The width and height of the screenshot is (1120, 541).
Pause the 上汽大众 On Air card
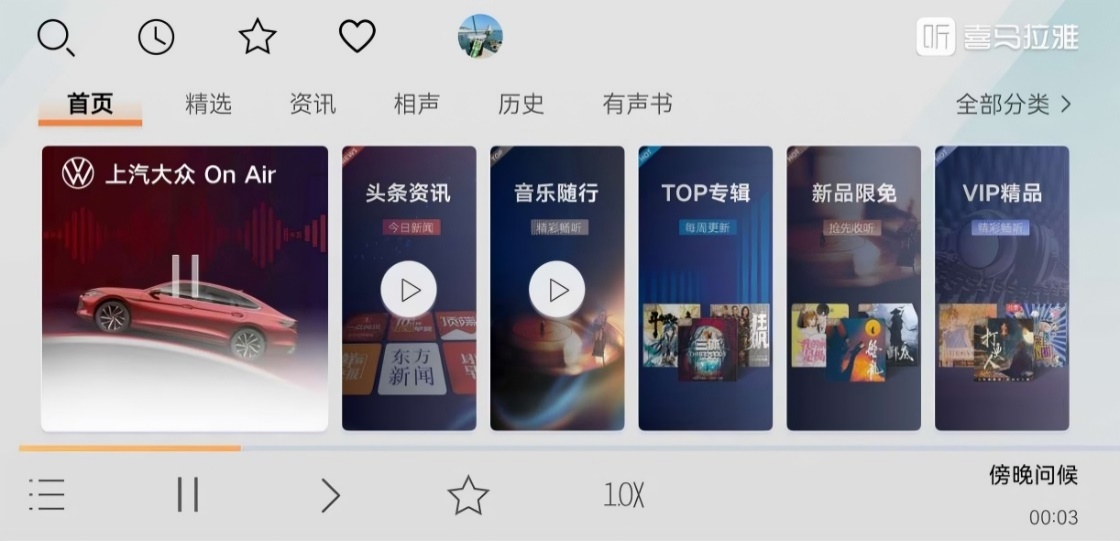[x=185, y=277]
